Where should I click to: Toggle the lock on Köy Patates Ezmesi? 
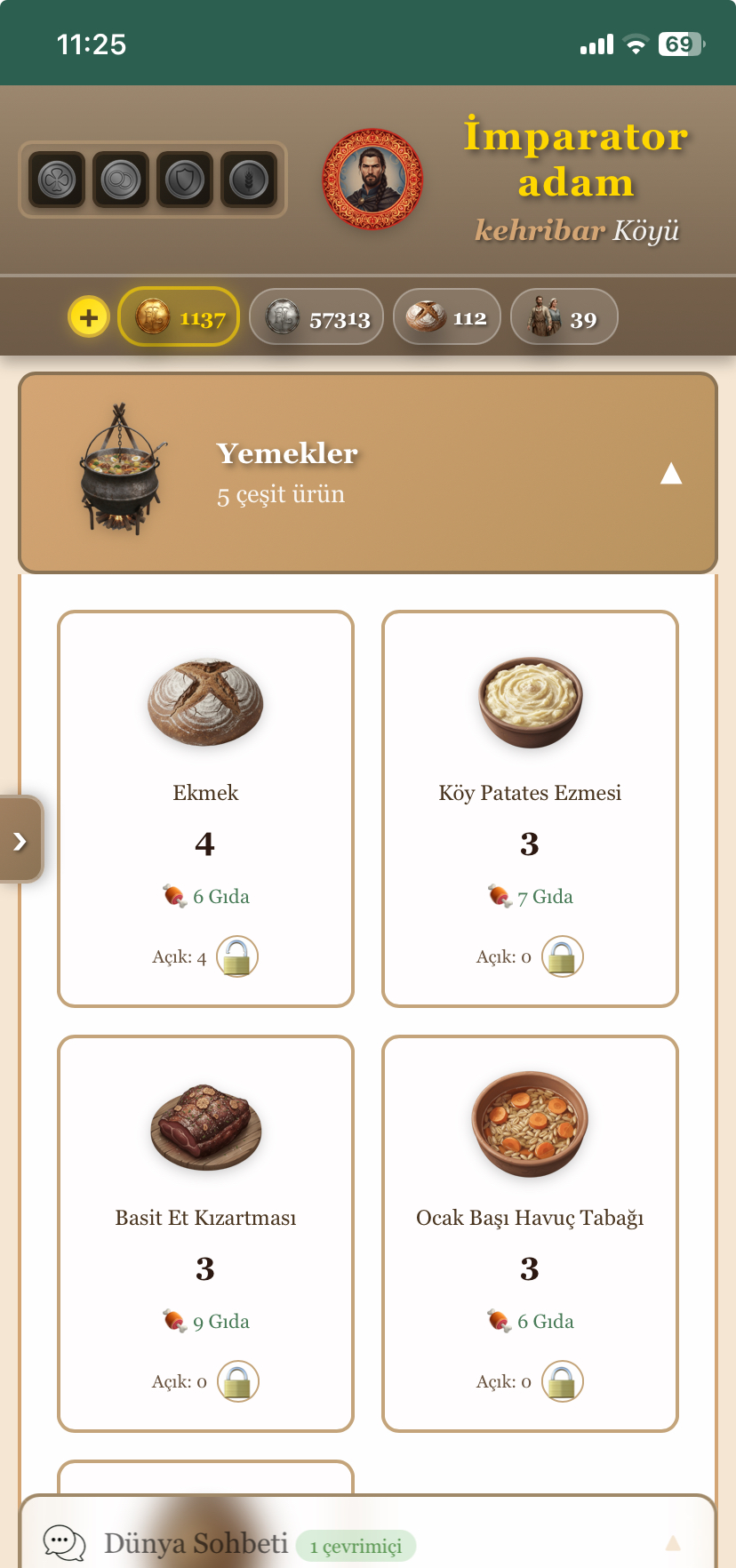[x=562, y=956]
